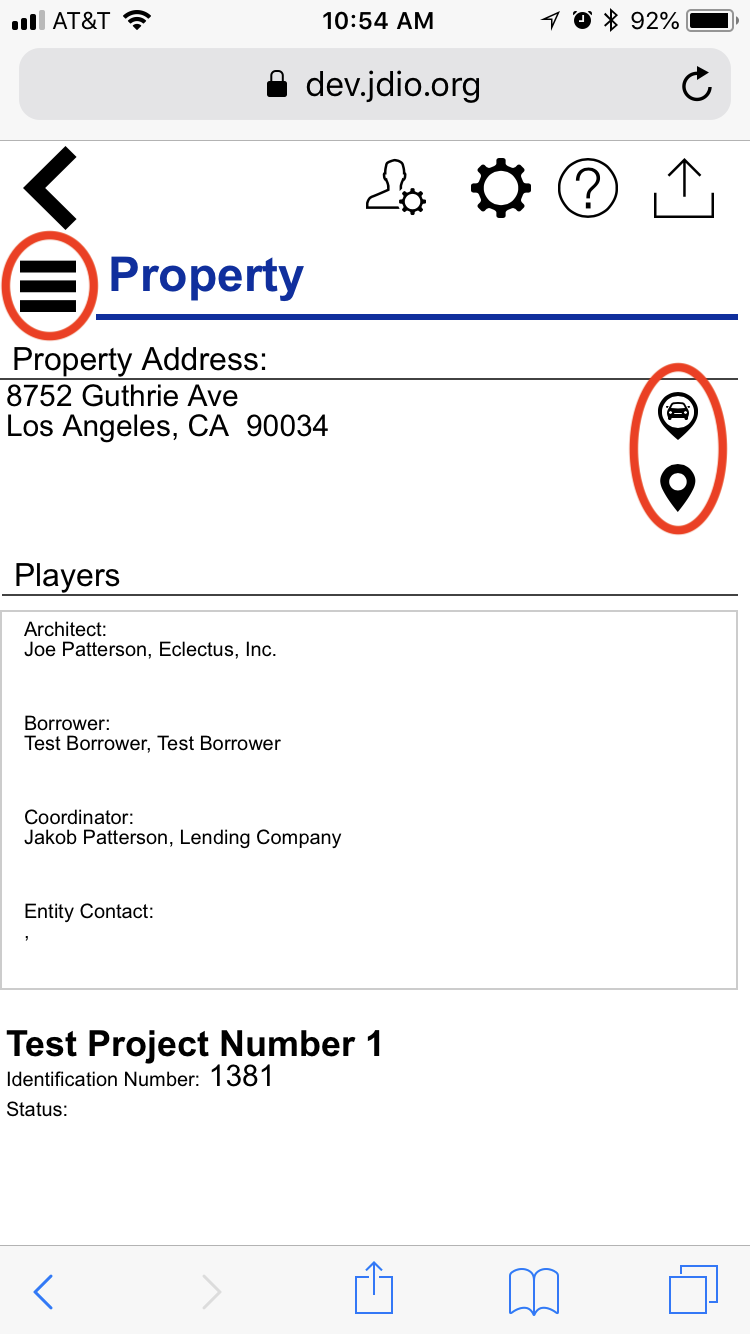Open Safari's share sheet in the bottom toolbar

[375, 1288]
